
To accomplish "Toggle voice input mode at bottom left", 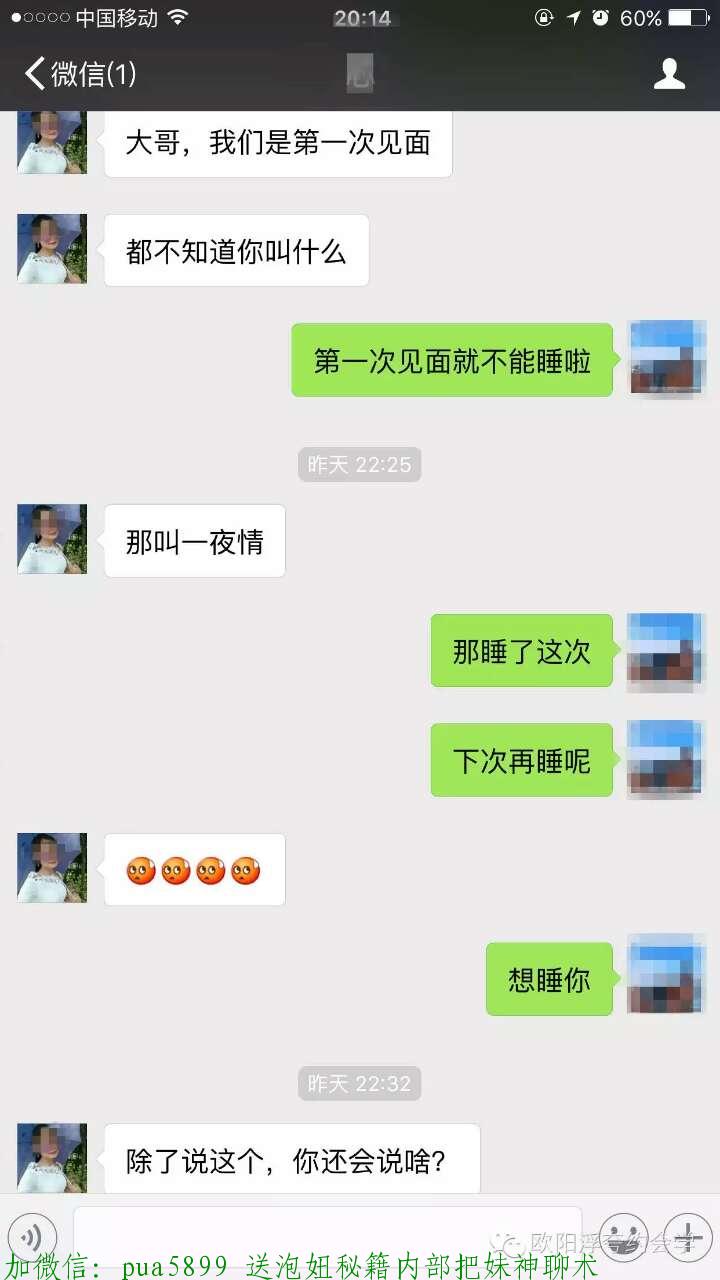I will pos(31,1236).
